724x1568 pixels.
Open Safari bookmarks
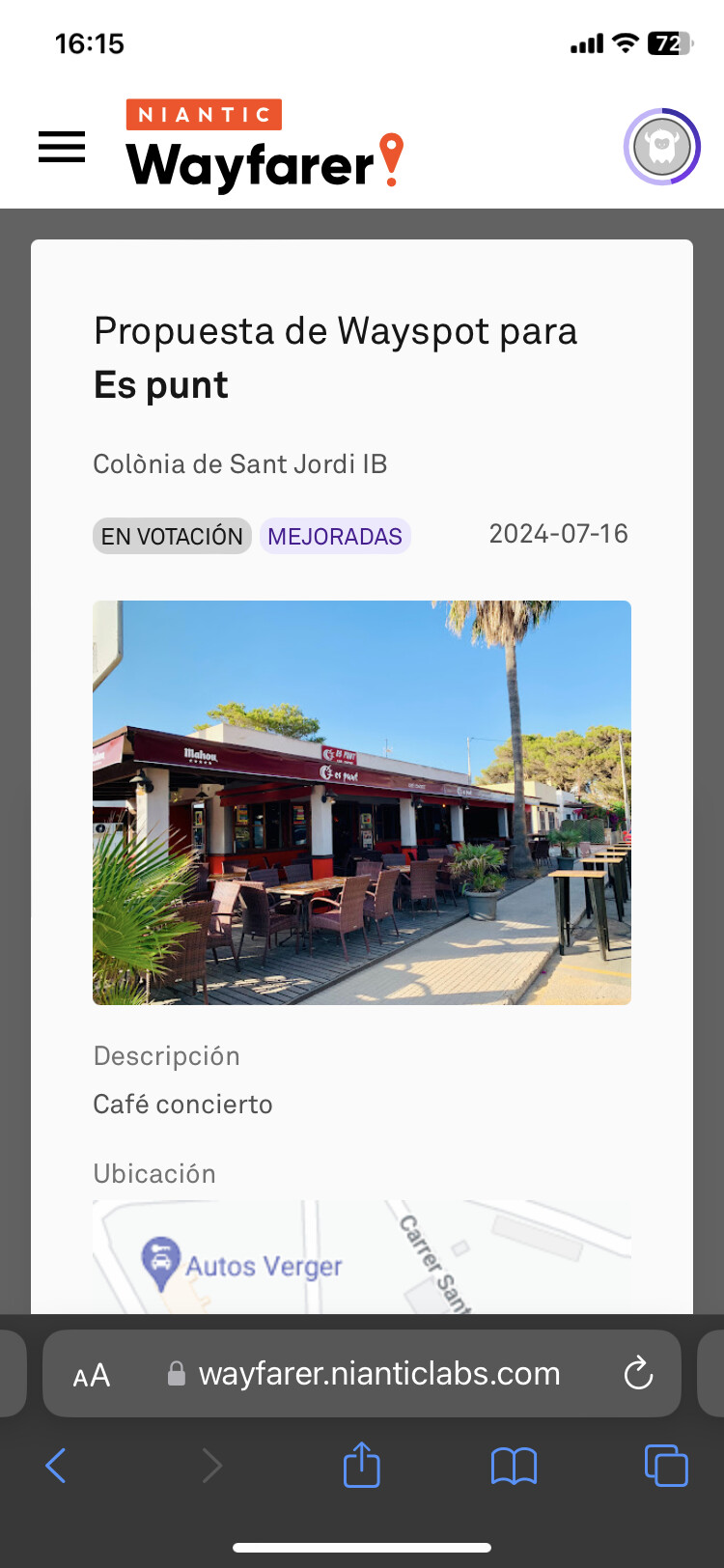point(514,1466)
